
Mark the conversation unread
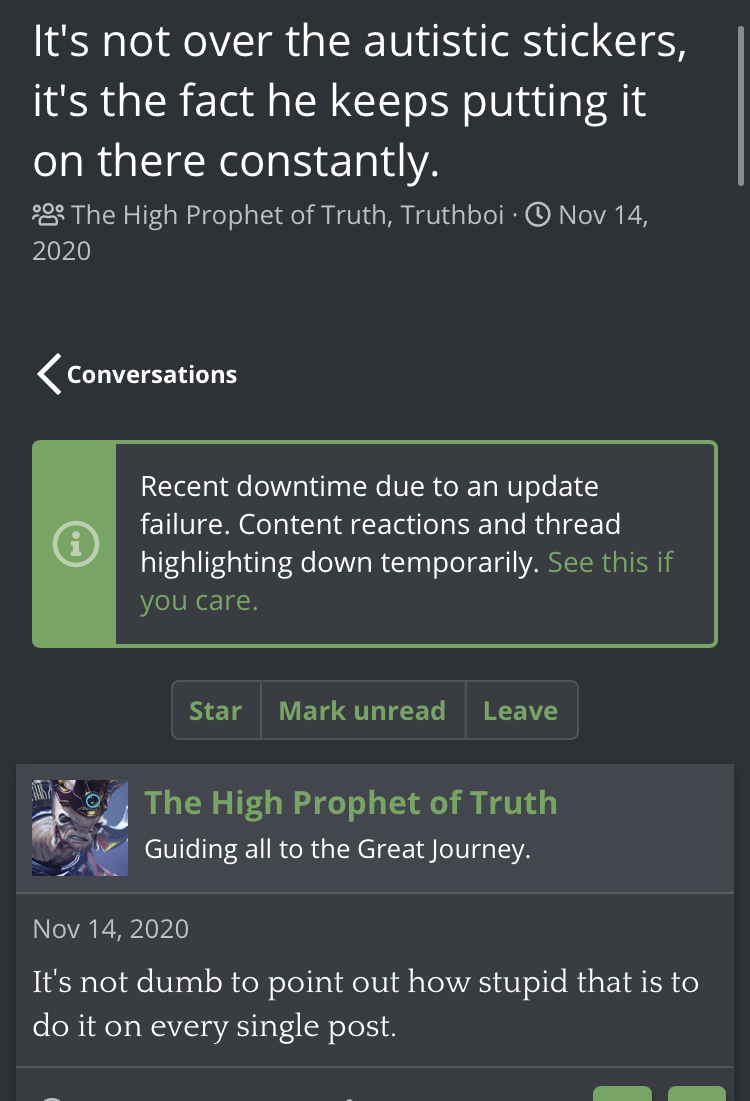coord(362,710)
